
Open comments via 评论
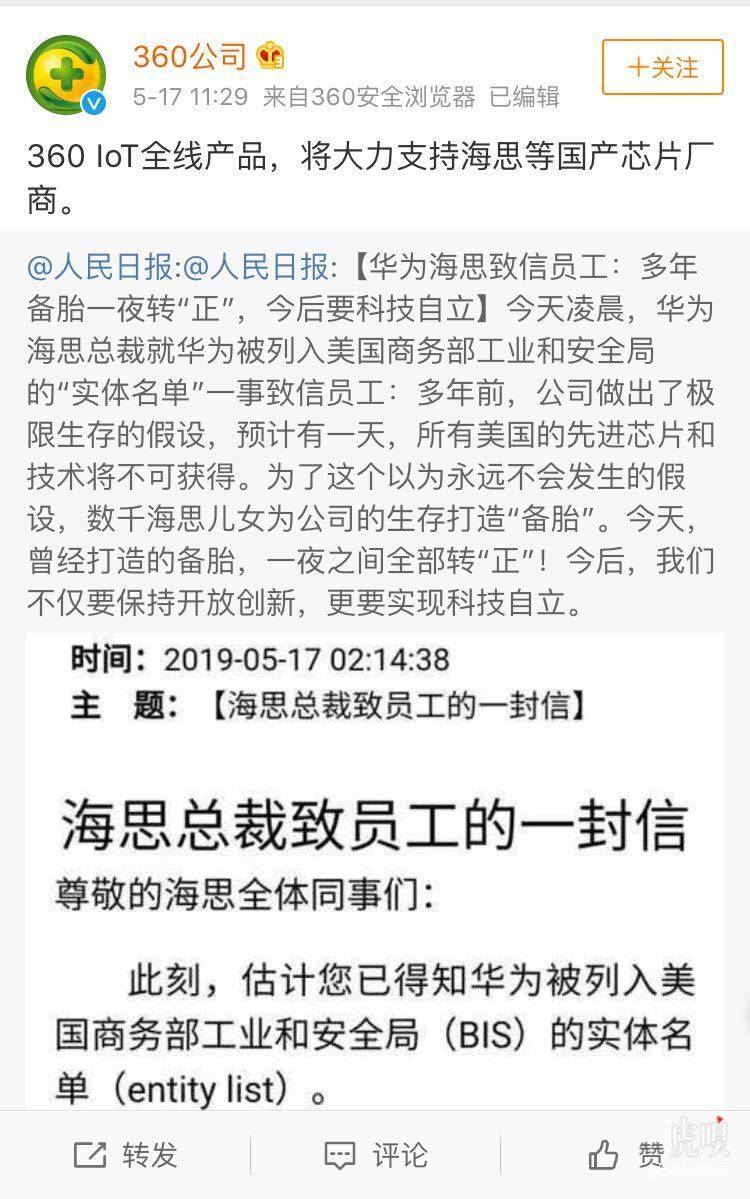[375, 1155]
